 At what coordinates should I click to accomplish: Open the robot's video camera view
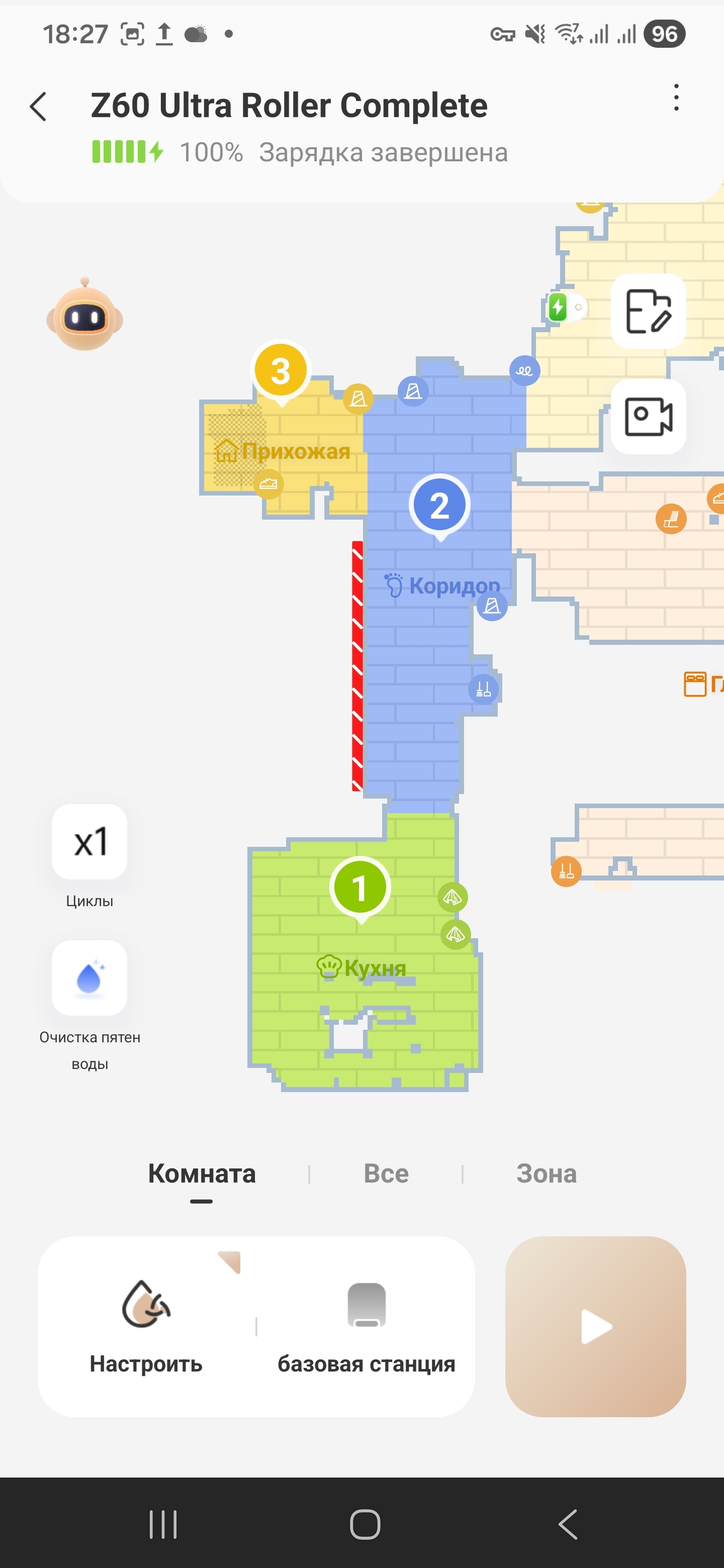pos(649,416)
